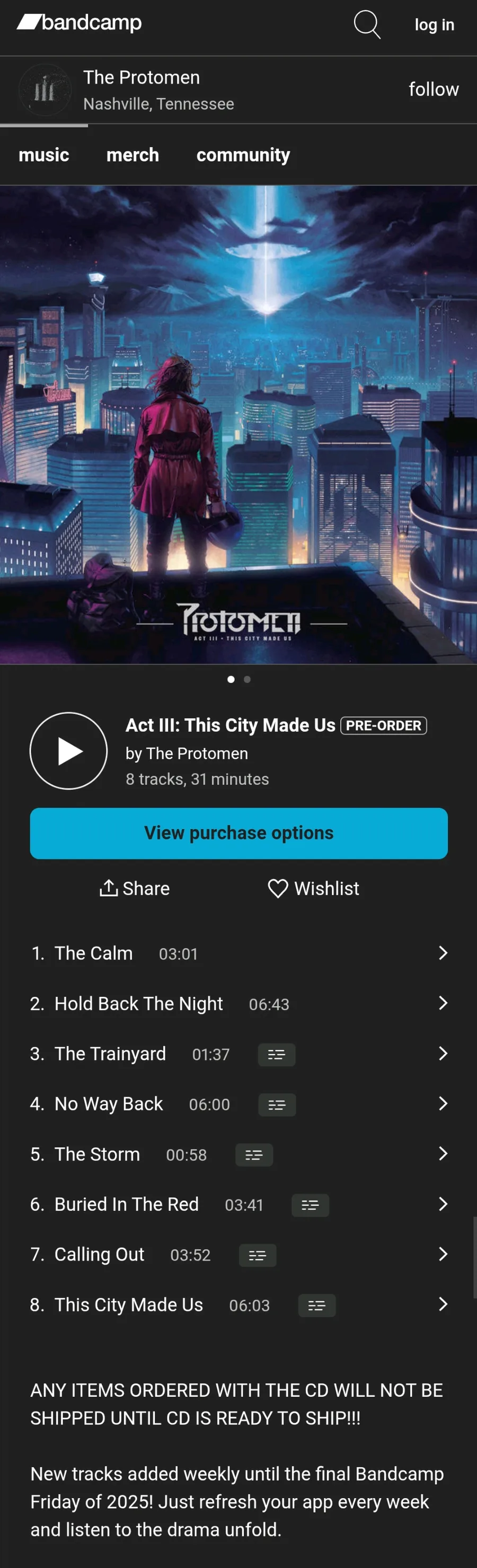Tap View purchase options button
477x1568 pixels.
click(x=238, y=833)
